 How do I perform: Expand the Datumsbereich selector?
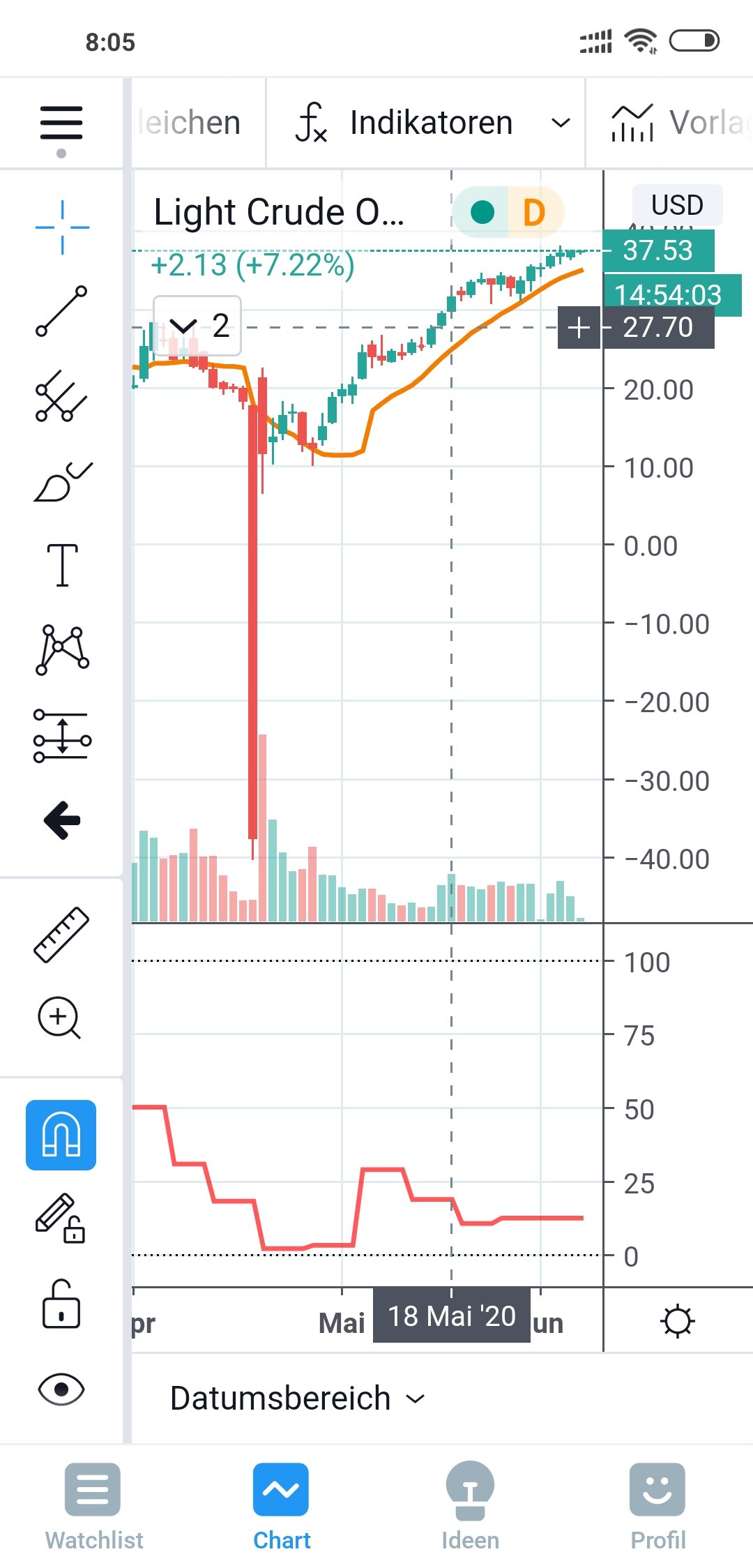pyautogui.click(x=297, y=1399)
